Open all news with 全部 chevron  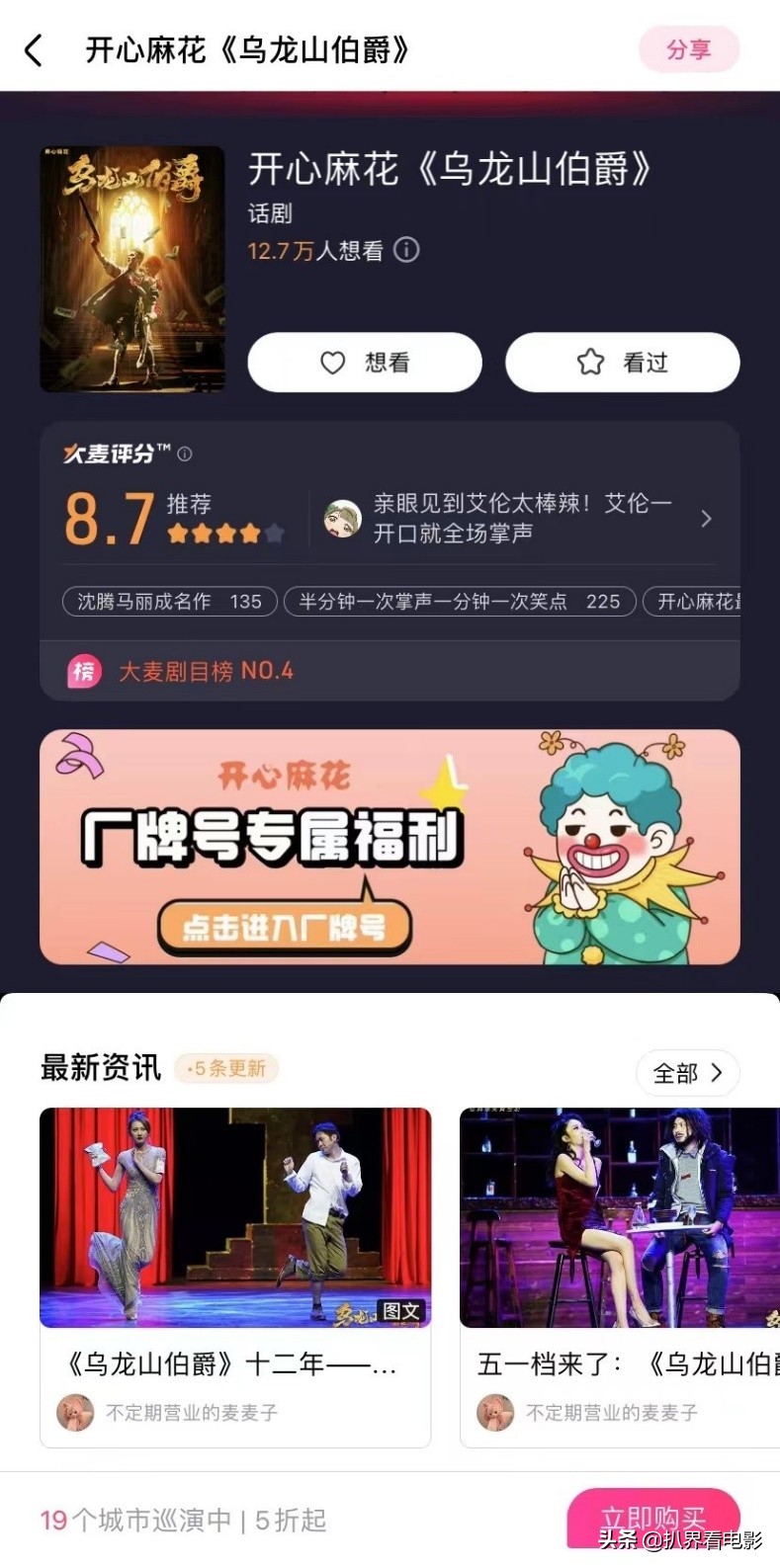click(688, 1073)
